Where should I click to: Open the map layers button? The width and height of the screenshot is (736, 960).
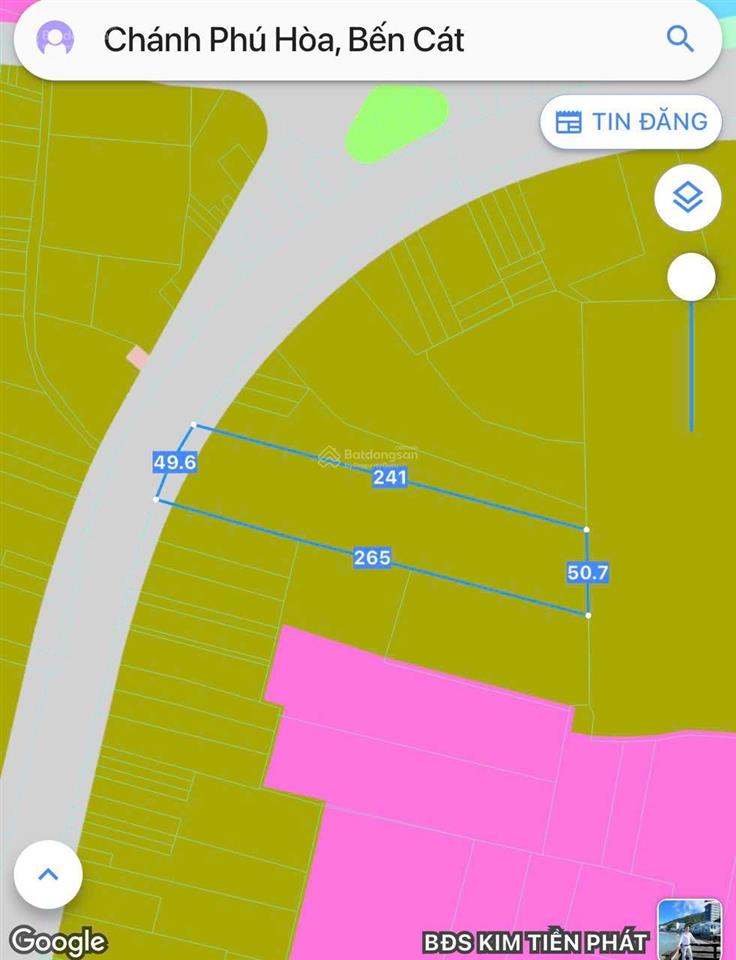pos(688,198)
